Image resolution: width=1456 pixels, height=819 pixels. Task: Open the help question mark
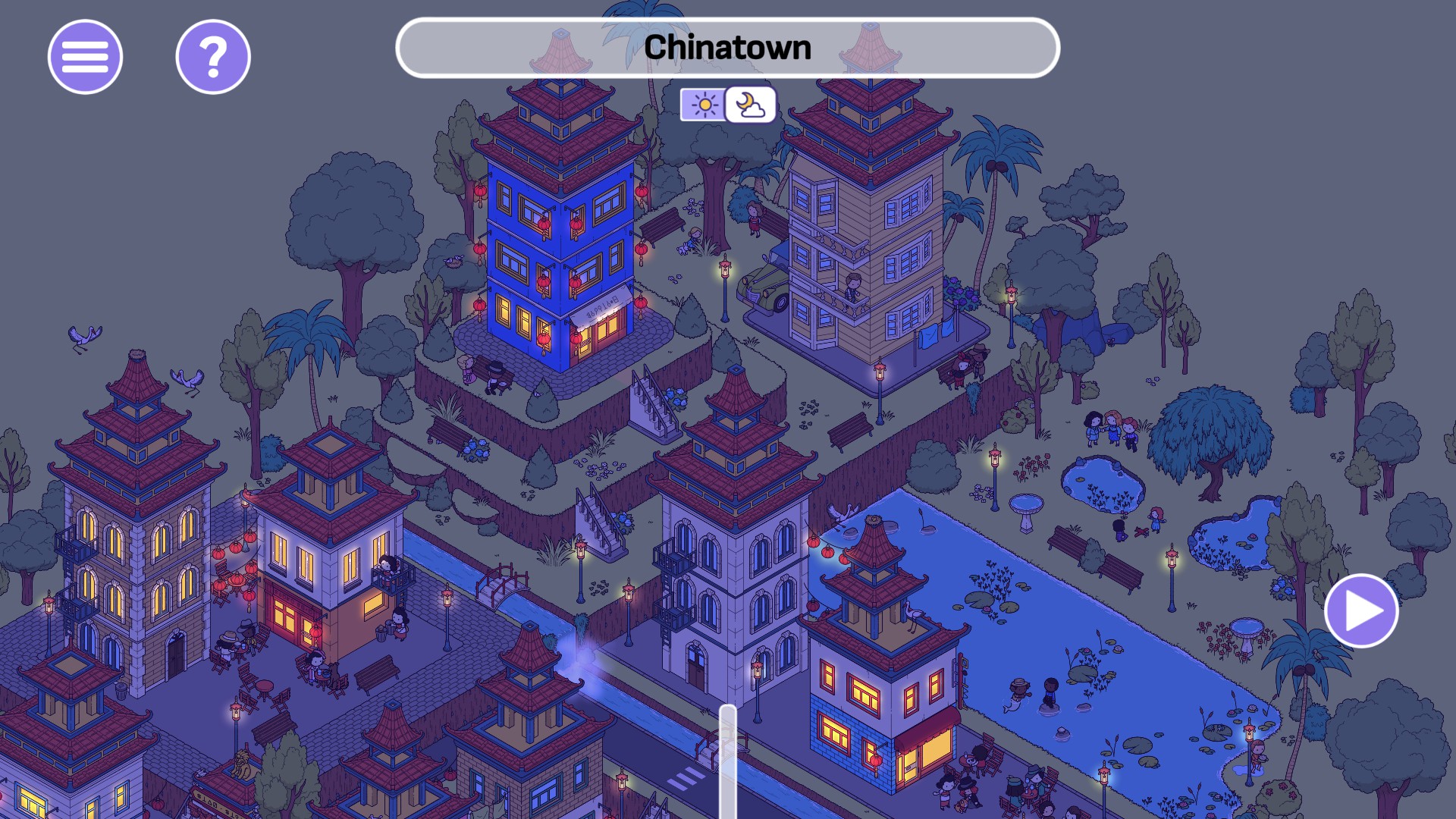tap(213, 57)
